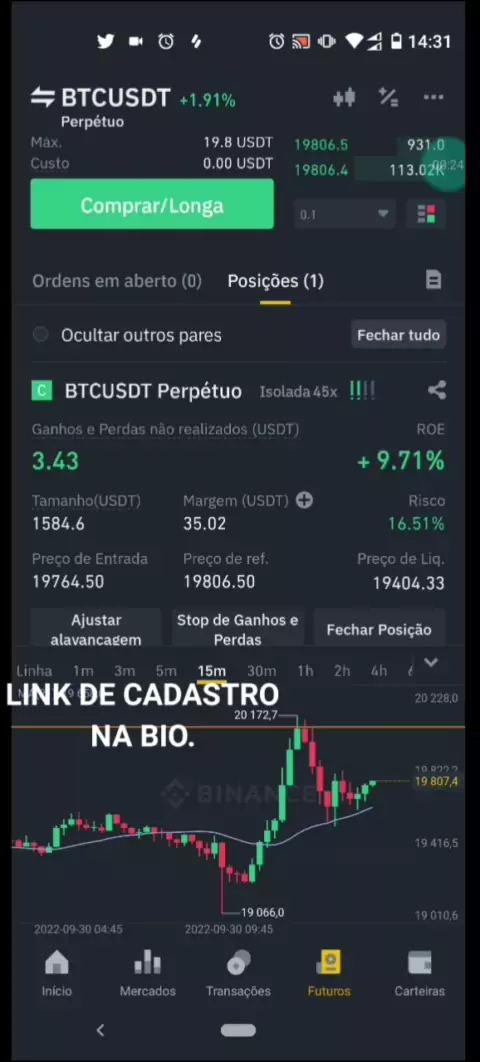Select the 1h chart interval
The image size is (480, 1062).
click(x=305, y=671)
